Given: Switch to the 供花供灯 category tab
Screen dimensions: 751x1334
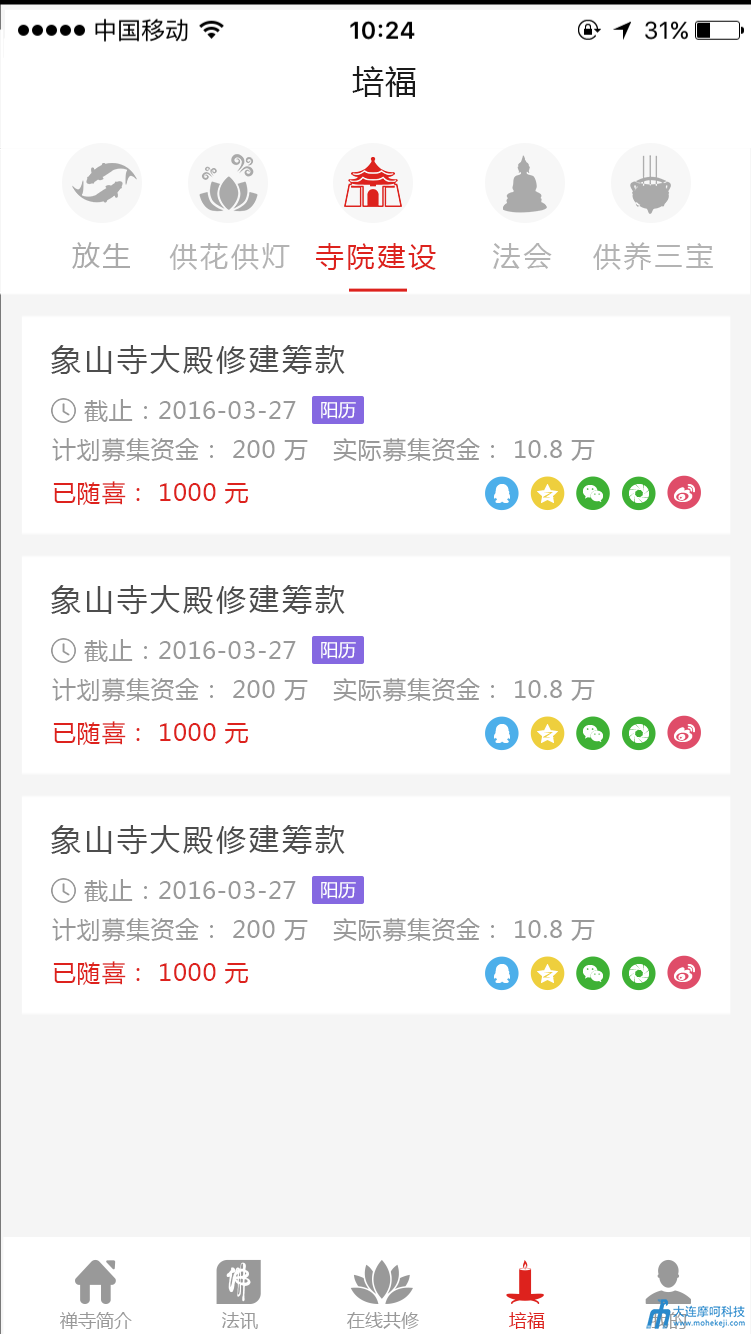Looking at the screenshot, I should pos(229,208).
